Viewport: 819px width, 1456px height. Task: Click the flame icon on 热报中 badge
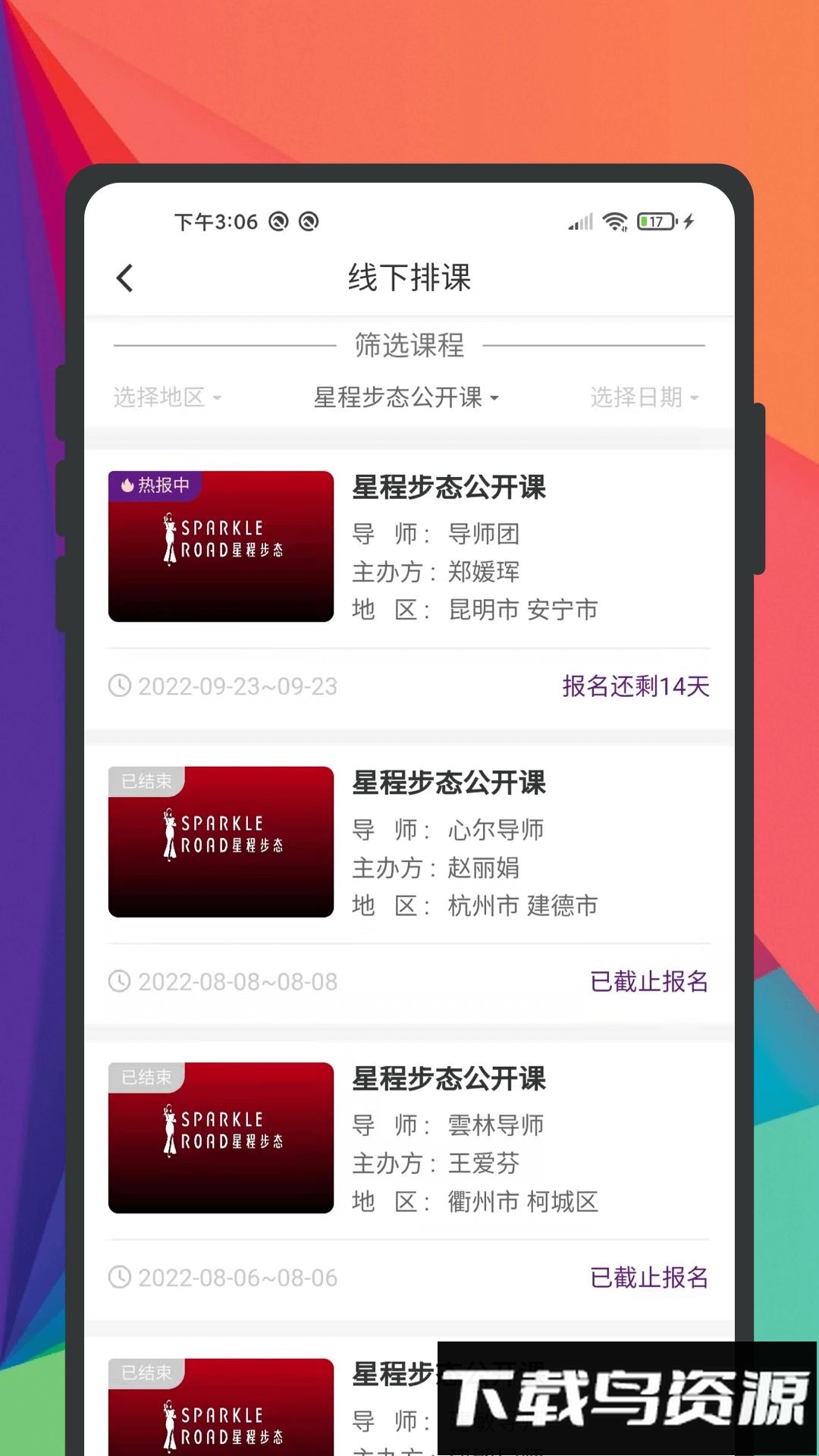[127, 483]
